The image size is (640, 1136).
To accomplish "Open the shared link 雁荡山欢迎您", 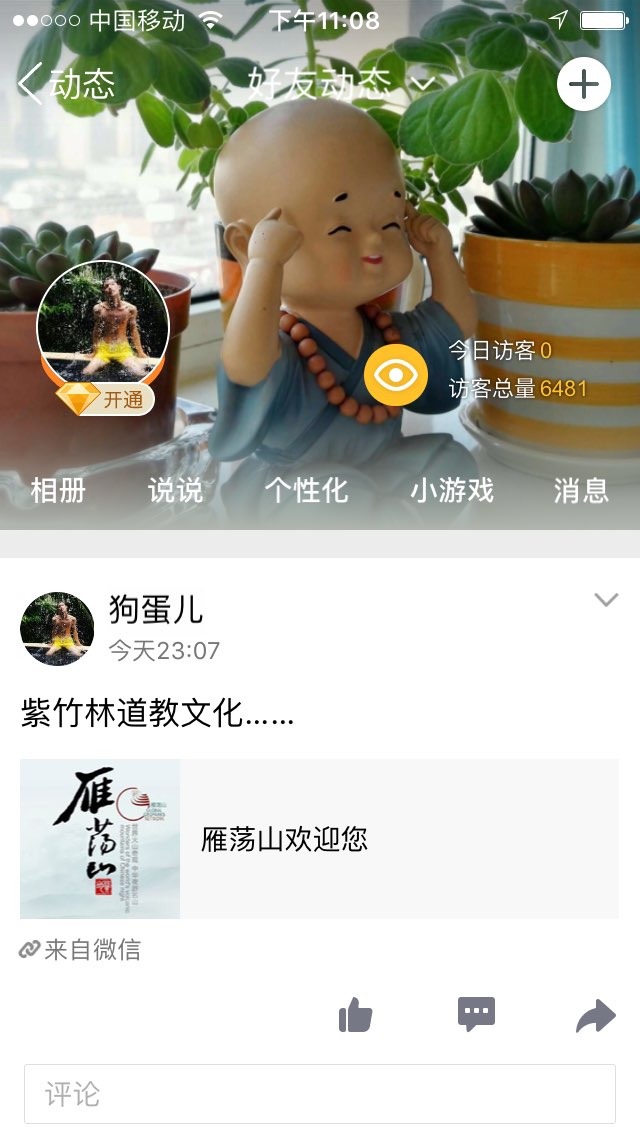I will pyautogui.click(x=319, y=839).
